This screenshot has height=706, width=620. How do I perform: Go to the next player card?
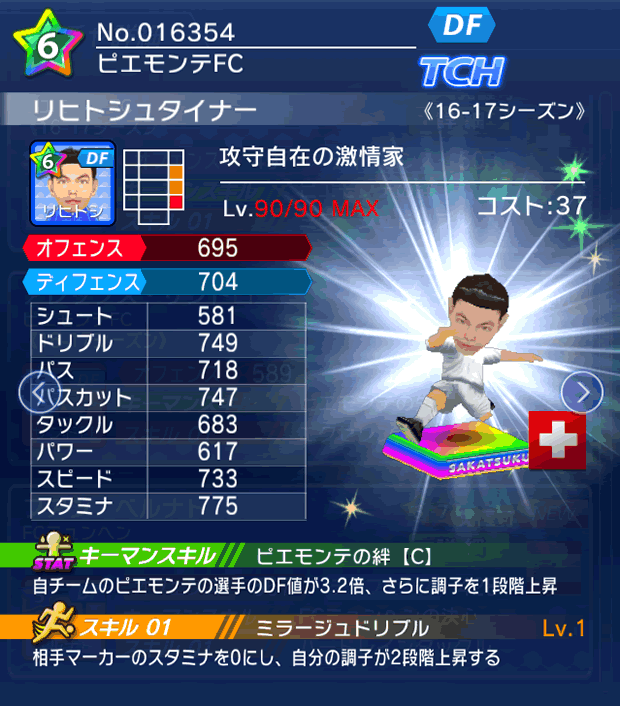(x=581, y=391)
